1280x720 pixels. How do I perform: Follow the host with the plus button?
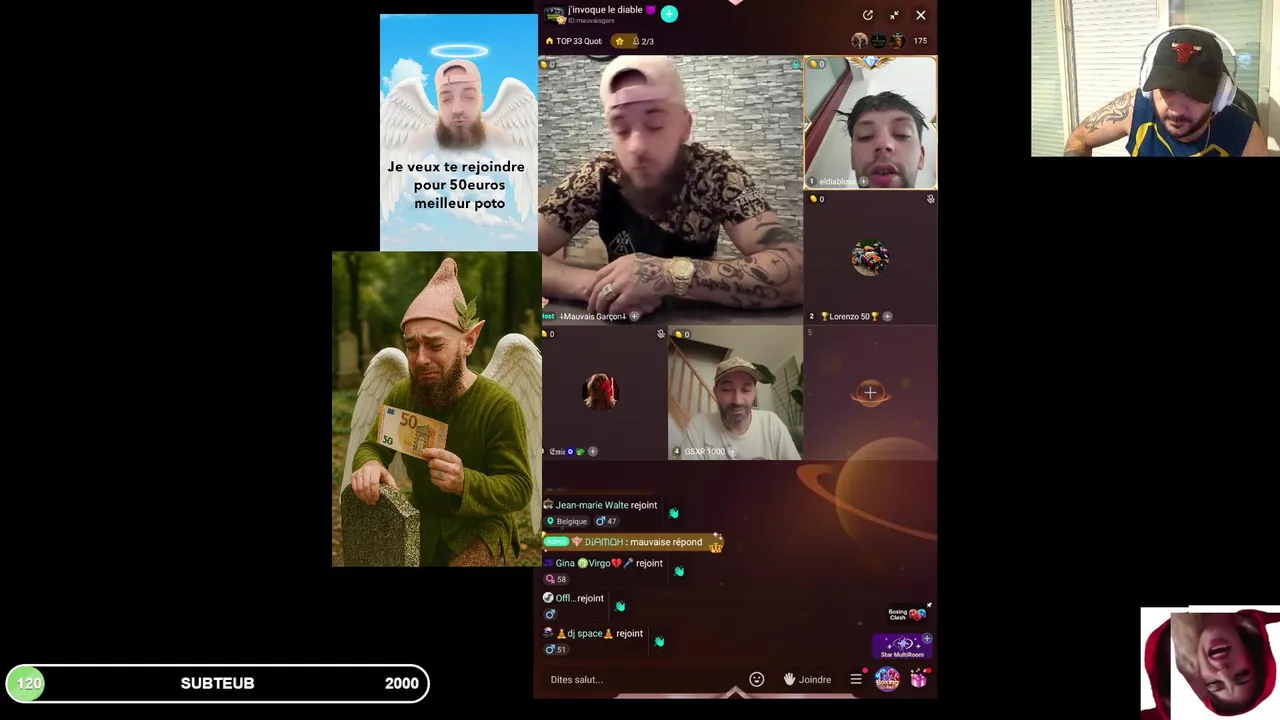669,13
